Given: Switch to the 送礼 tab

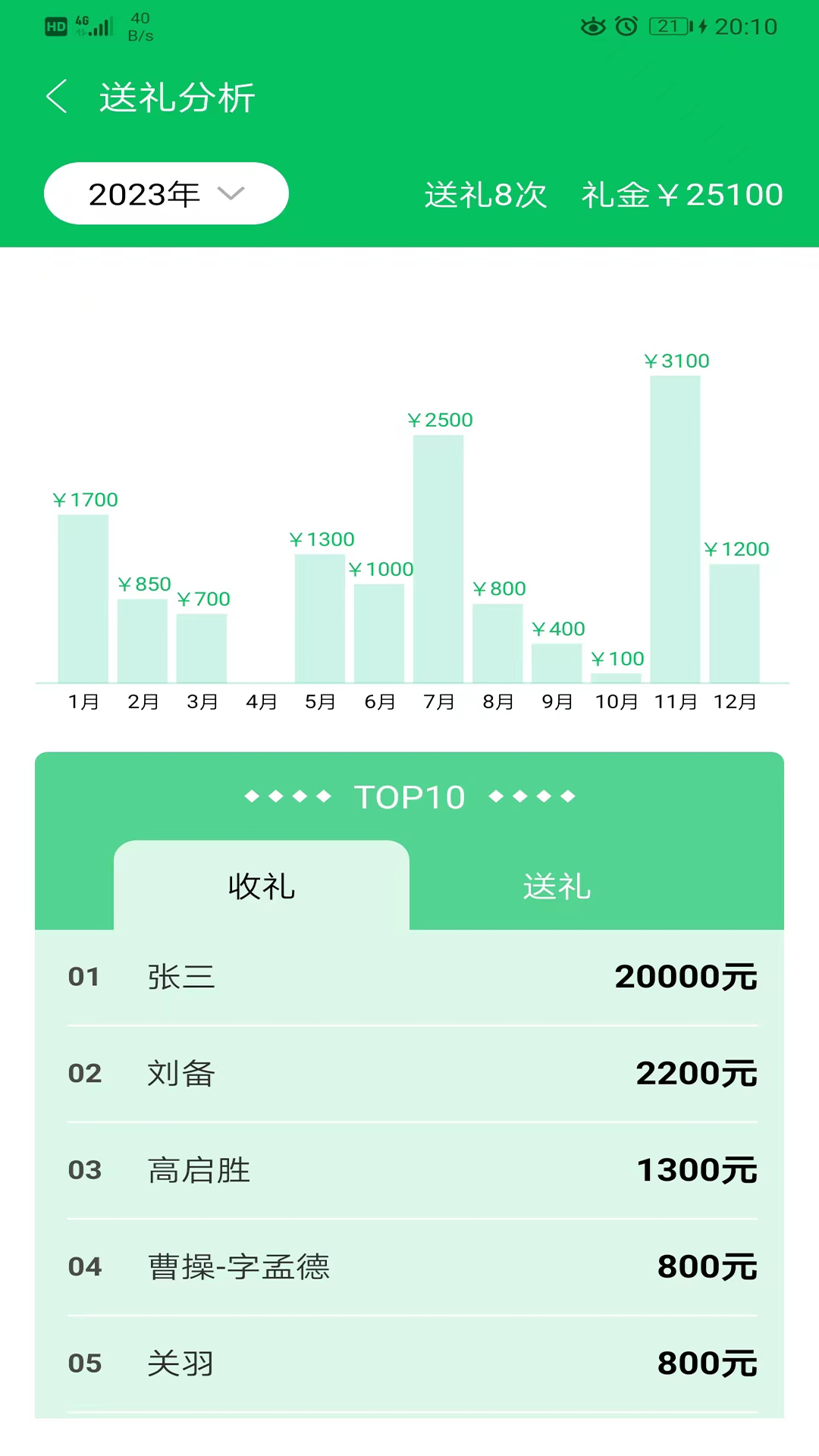Looking at the screenshot, I should [557, 886].
